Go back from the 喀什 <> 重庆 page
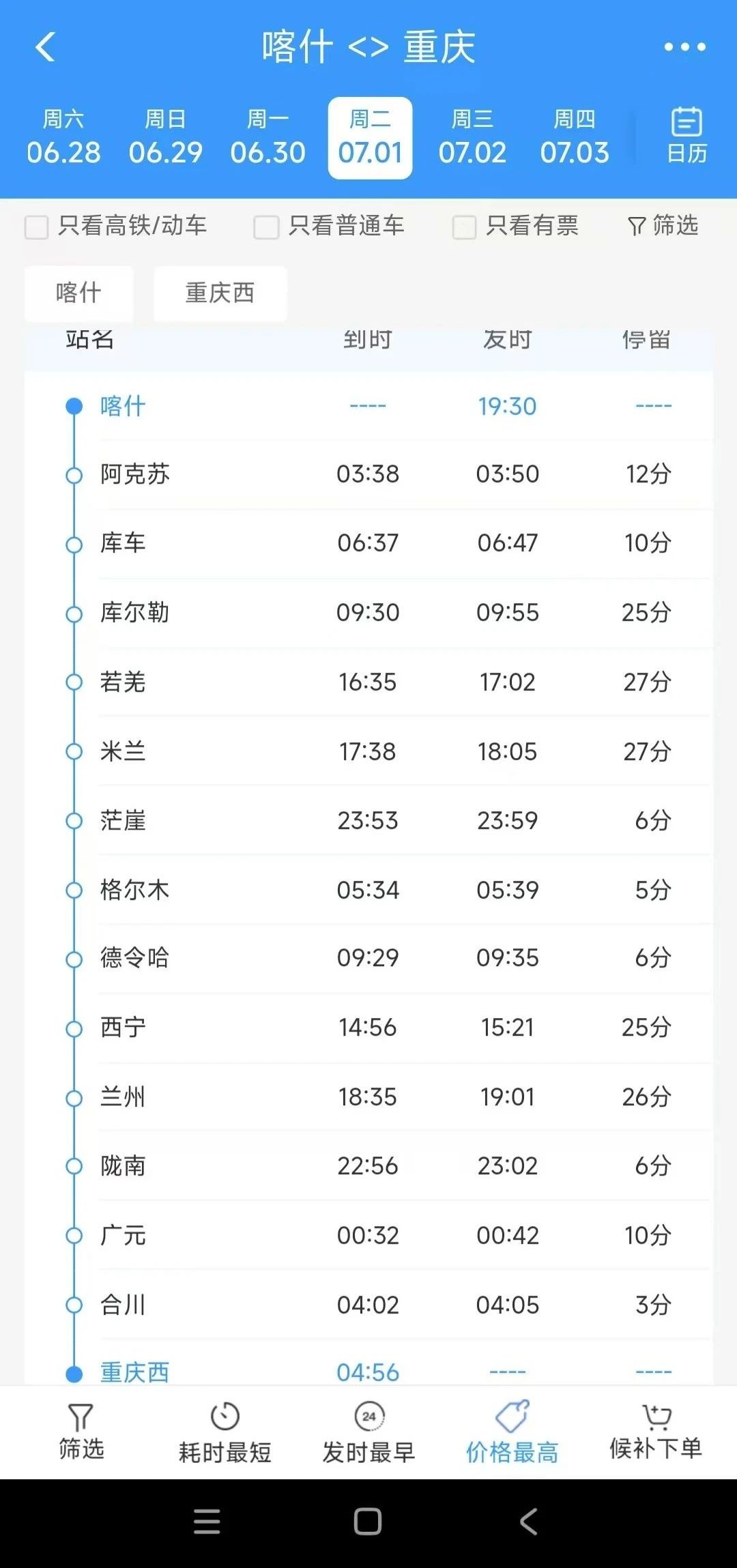This screenshot has width=737, height=1568. tap(45, 47)
